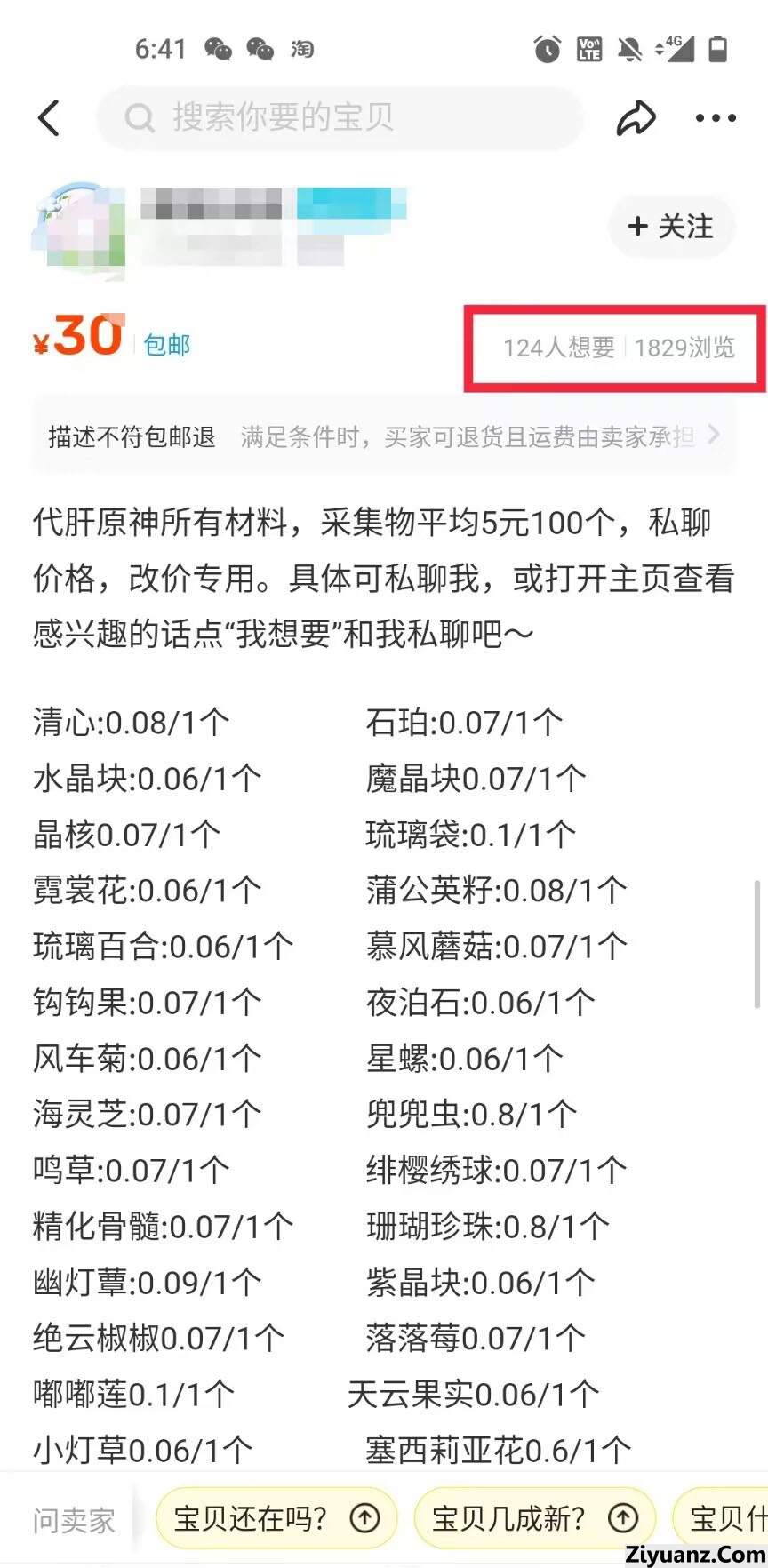Image resolution: width=768 pixels, height=1568 pixels.
Task: Share this listing
Action: pos(636,117)
